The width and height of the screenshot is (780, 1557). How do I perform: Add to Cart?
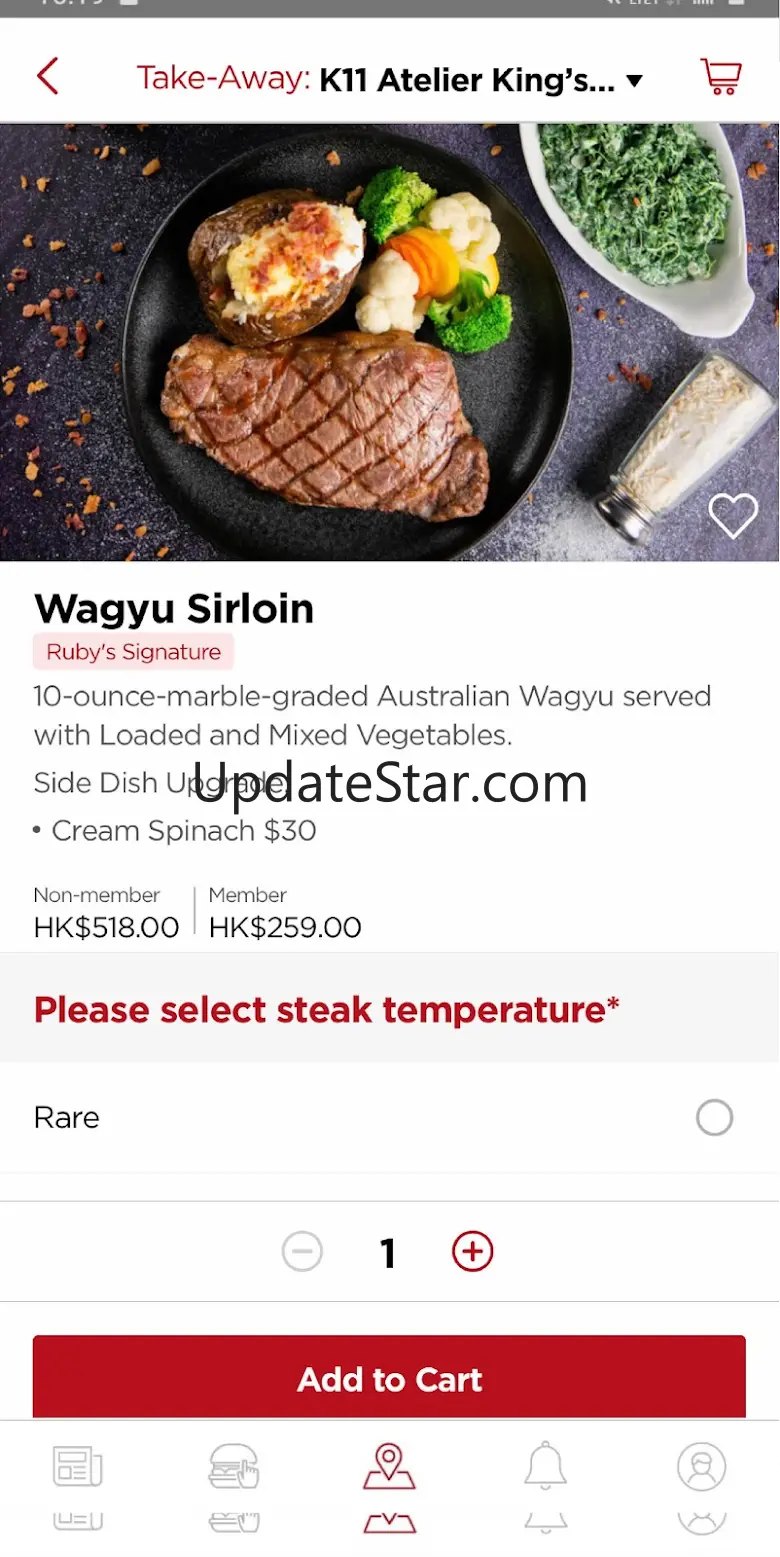pyautogui.click(x=389, y=1379)
